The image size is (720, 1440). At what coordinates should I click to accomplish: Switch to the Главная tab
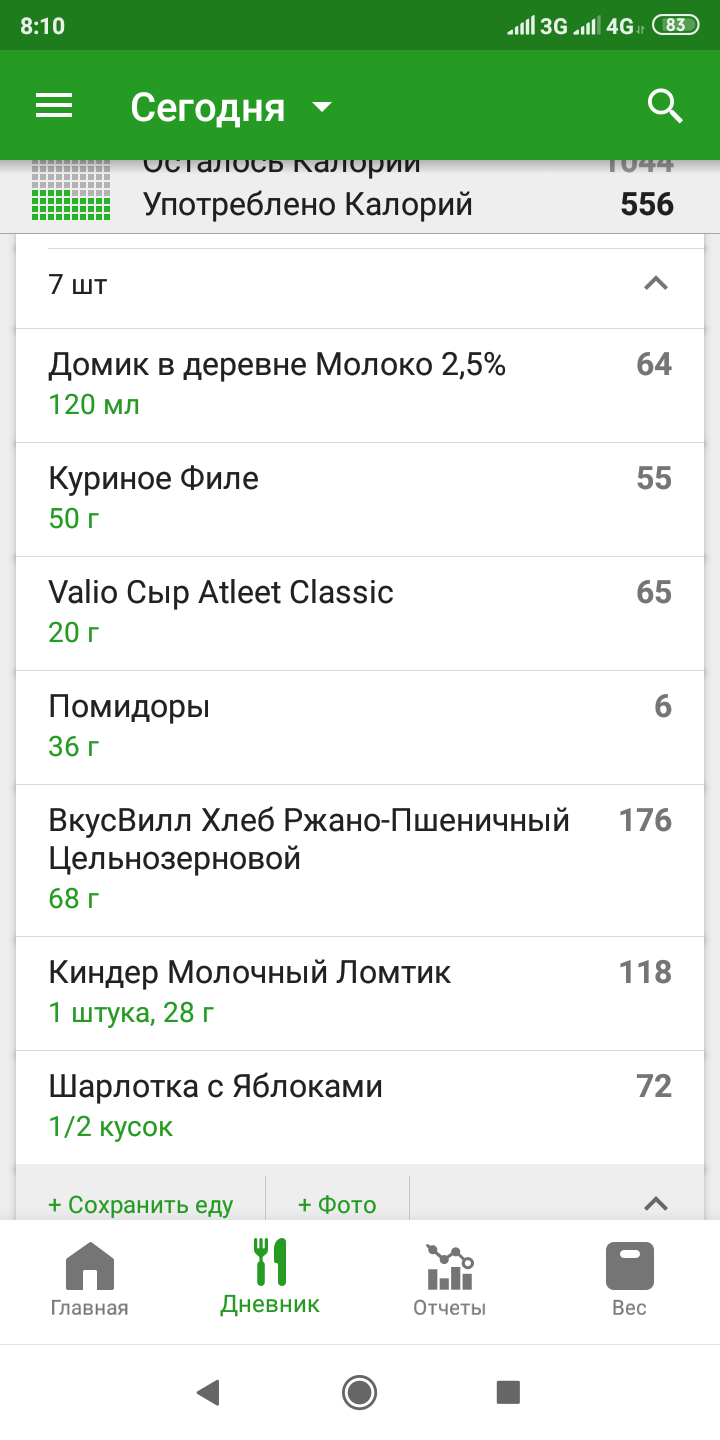[x=90, y=1279]
